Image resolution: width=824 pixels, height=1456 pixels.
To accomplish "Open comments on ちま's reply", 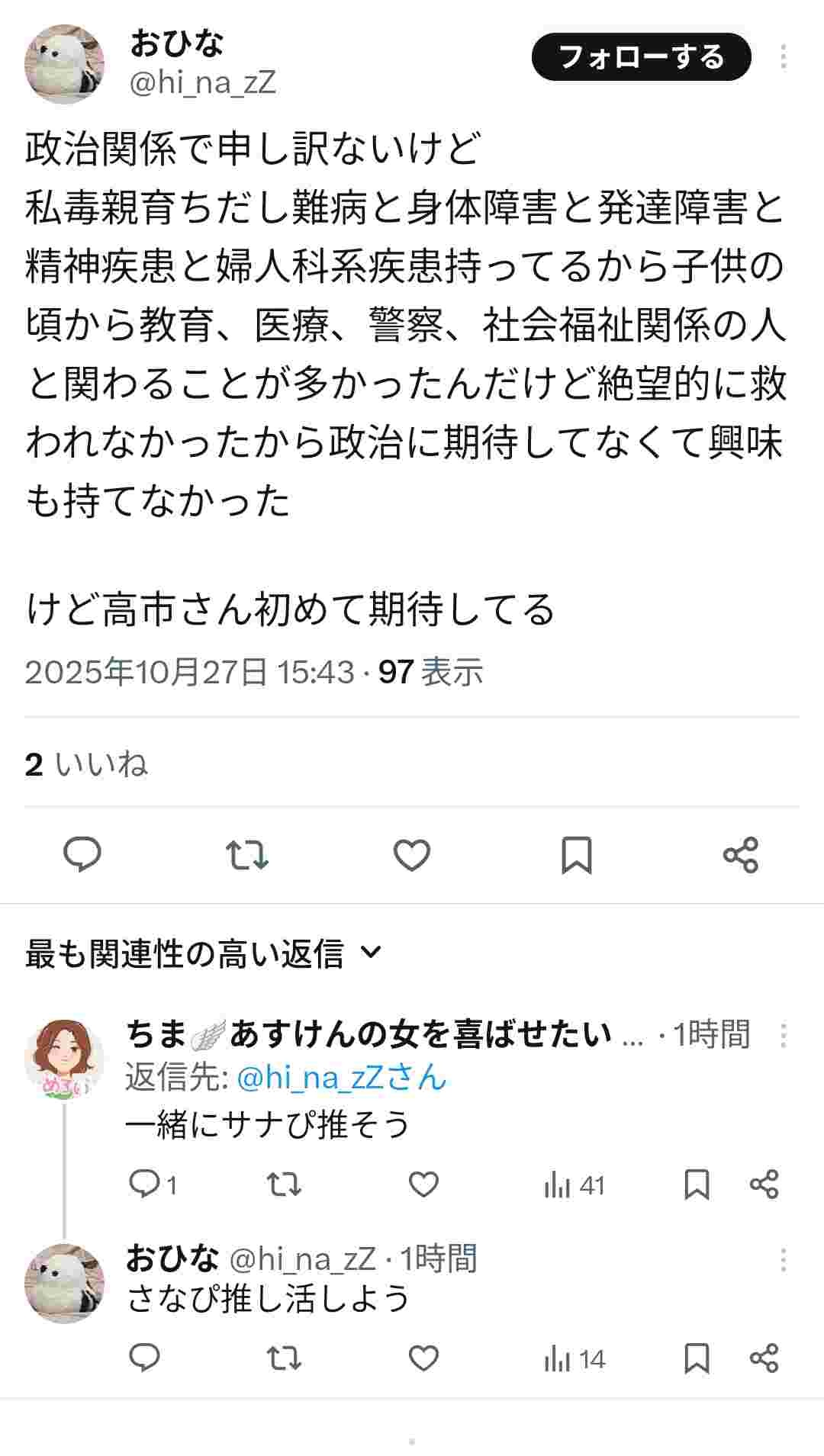I will 145,1184.
